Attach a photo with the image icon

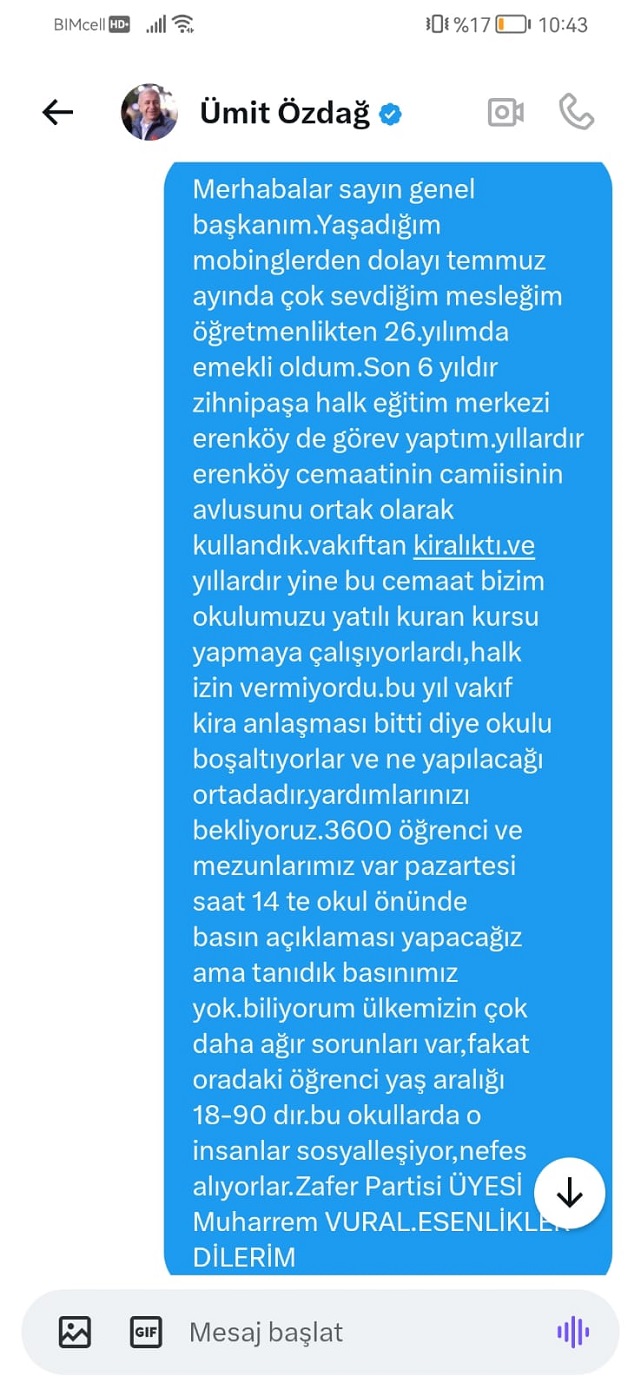click(75, 1331)
